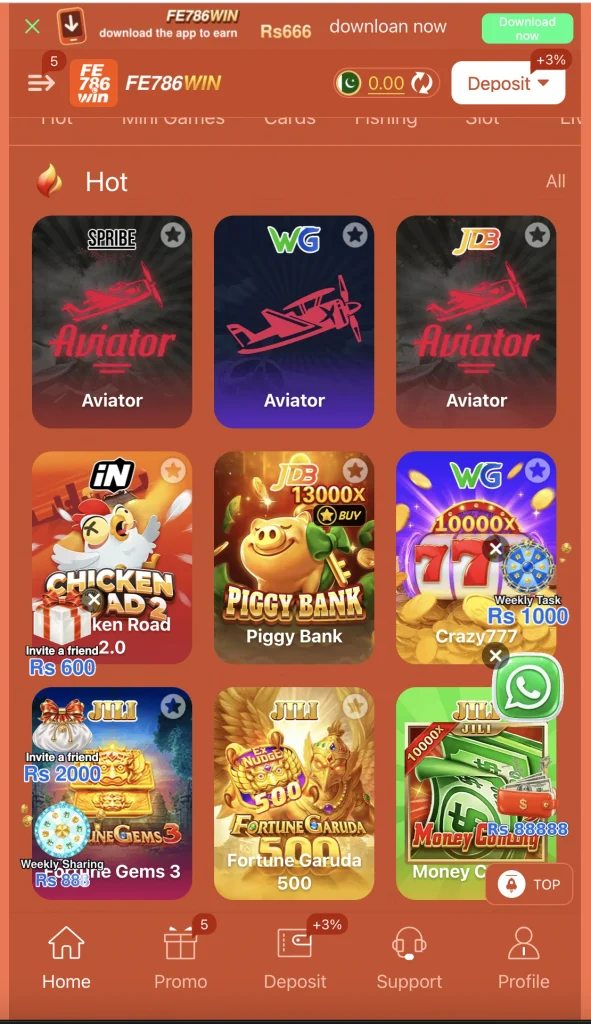Open the Support tab

point(409,958)
